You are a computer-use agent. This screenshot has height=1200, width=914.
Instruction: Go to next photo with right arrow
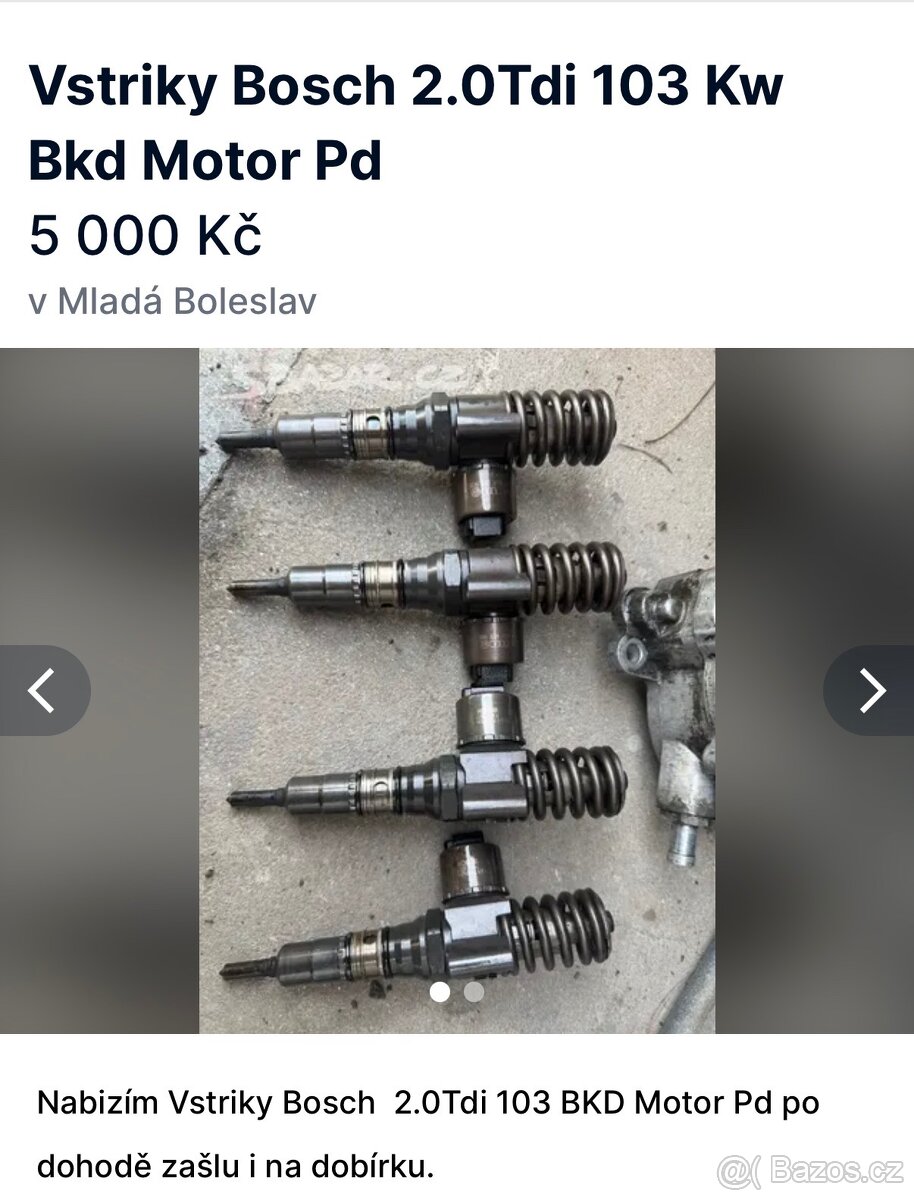pyautogui.click(x=871, y=690)
